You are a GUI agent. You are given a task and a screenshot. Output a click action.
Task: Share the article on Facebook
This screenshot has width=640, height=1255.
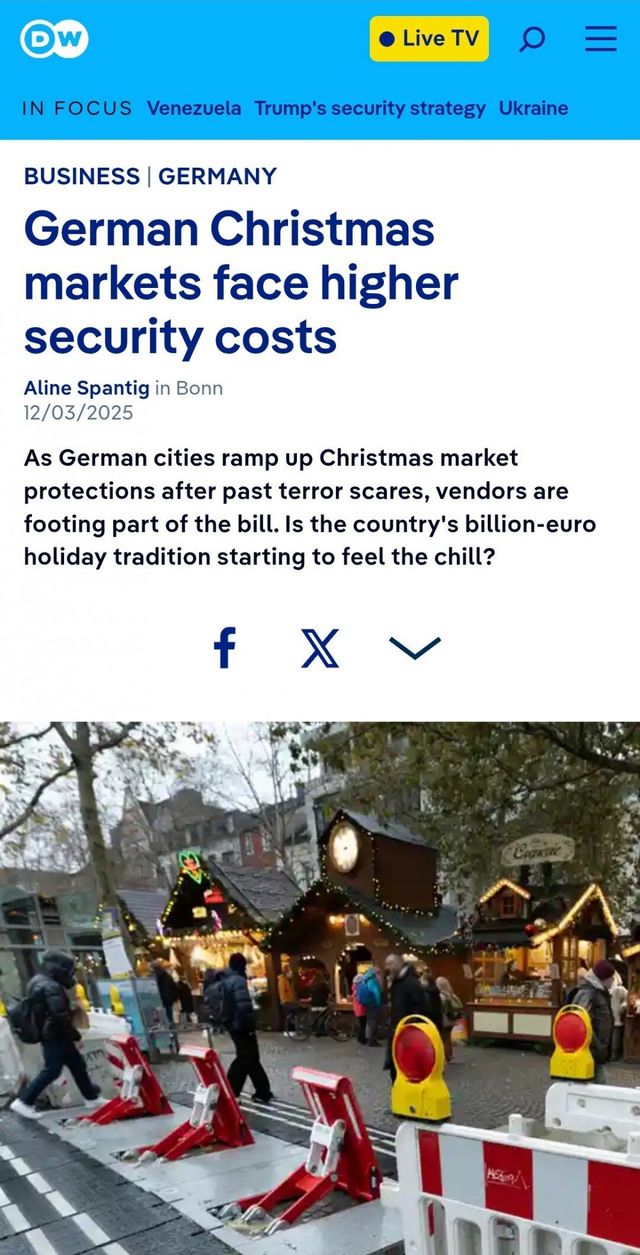[225, 648]
